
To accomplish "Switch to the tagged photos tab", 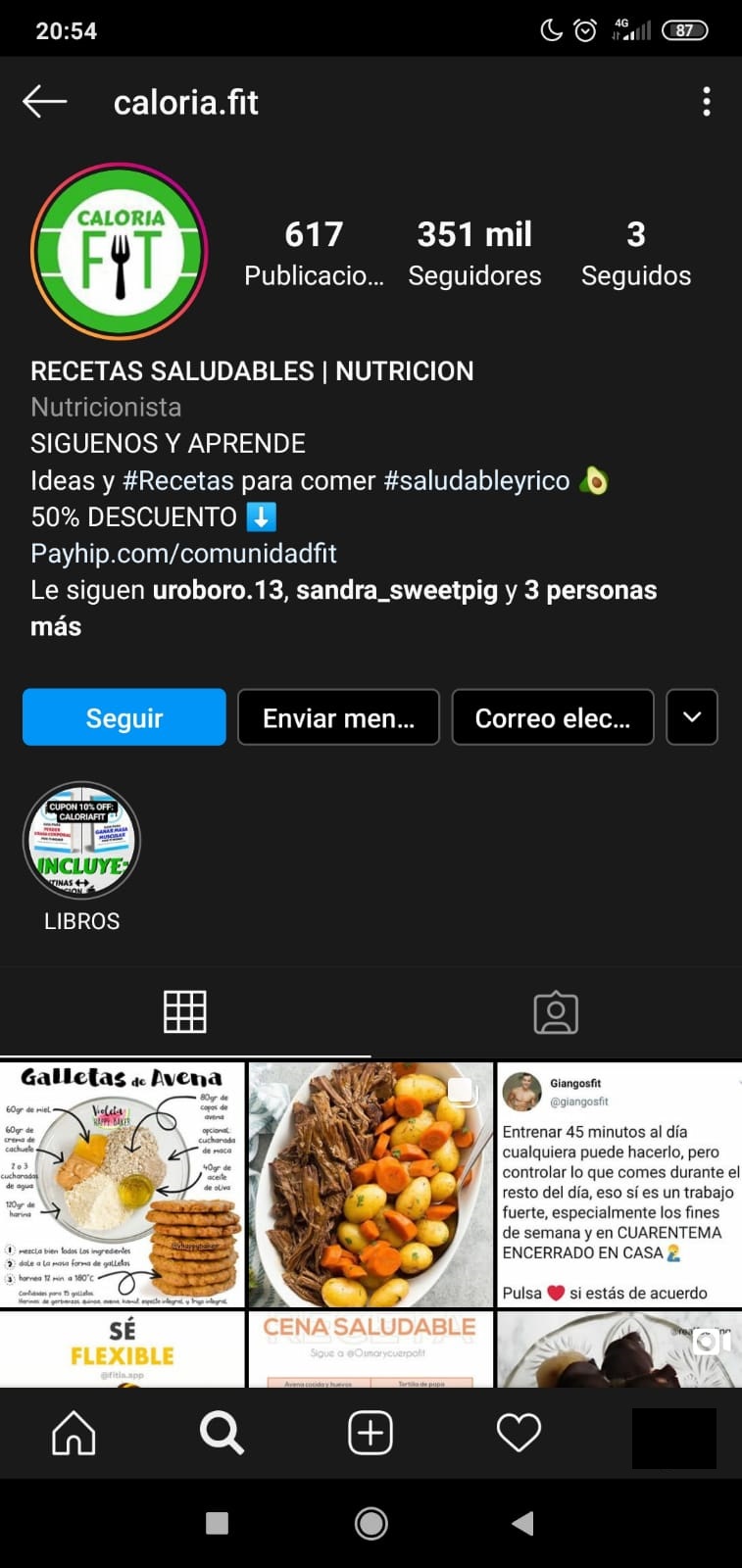I will click(x=556, y=1012).
